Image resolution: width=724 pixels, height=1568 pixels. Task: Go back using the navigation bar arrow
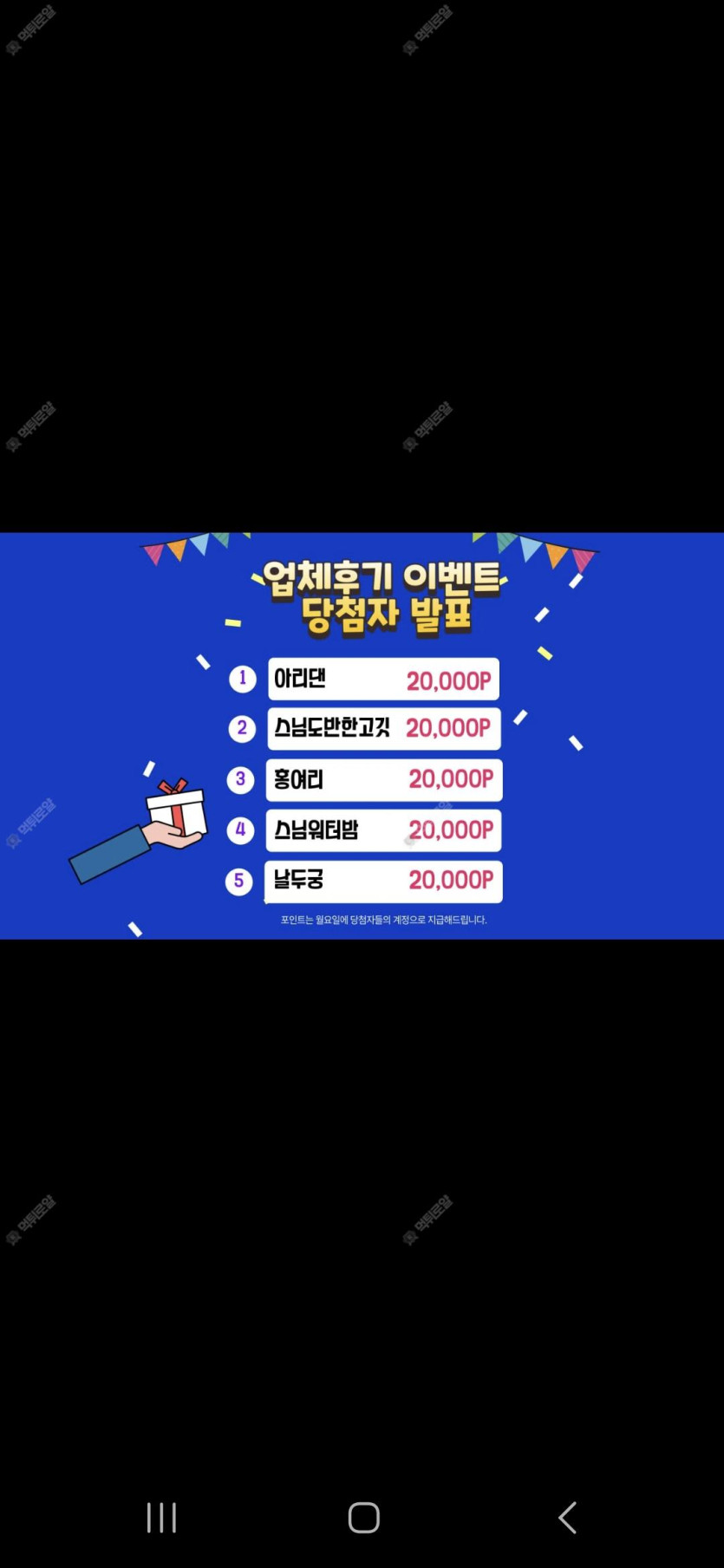point(567,1518)
